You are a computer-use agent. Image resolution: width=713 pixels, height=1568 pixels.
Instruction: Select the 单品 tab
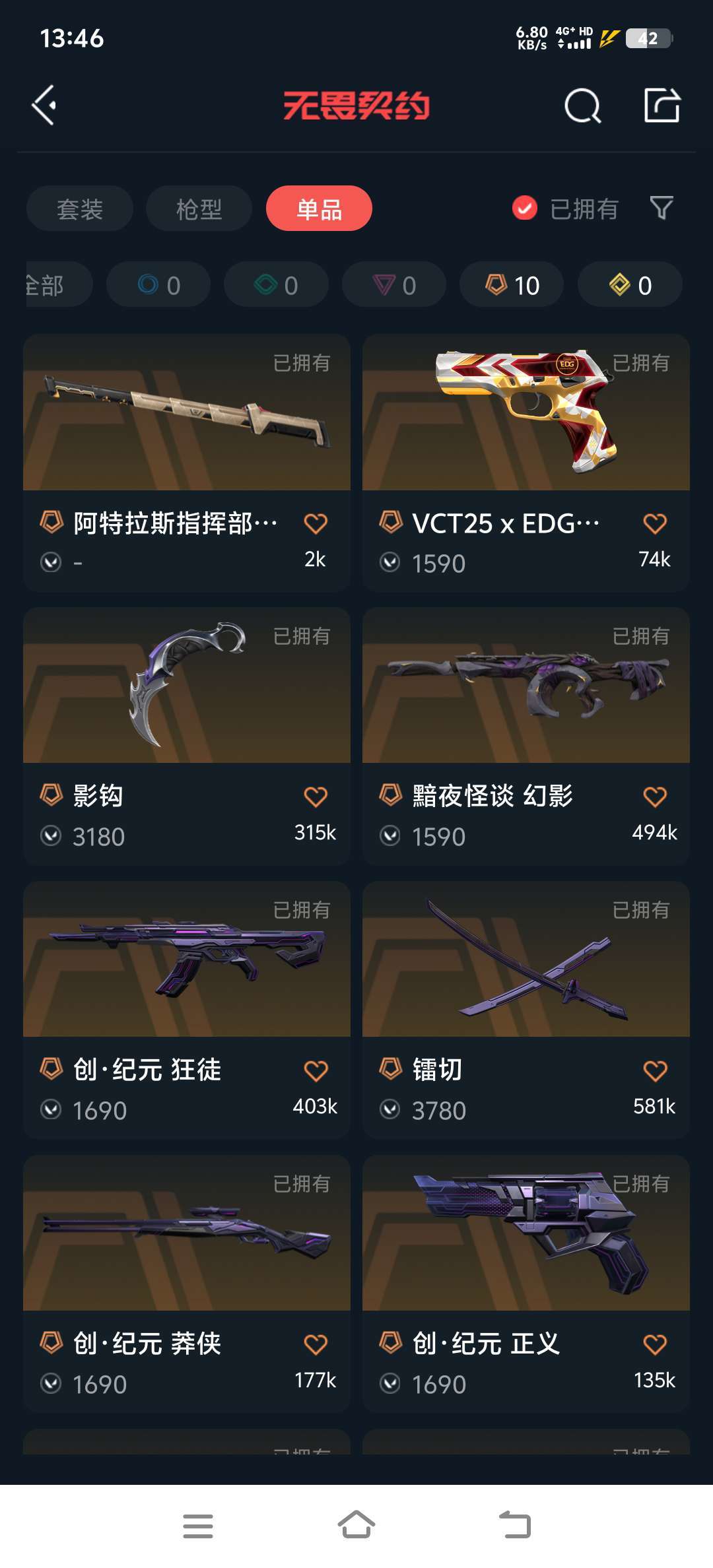(x=319, y=209)
